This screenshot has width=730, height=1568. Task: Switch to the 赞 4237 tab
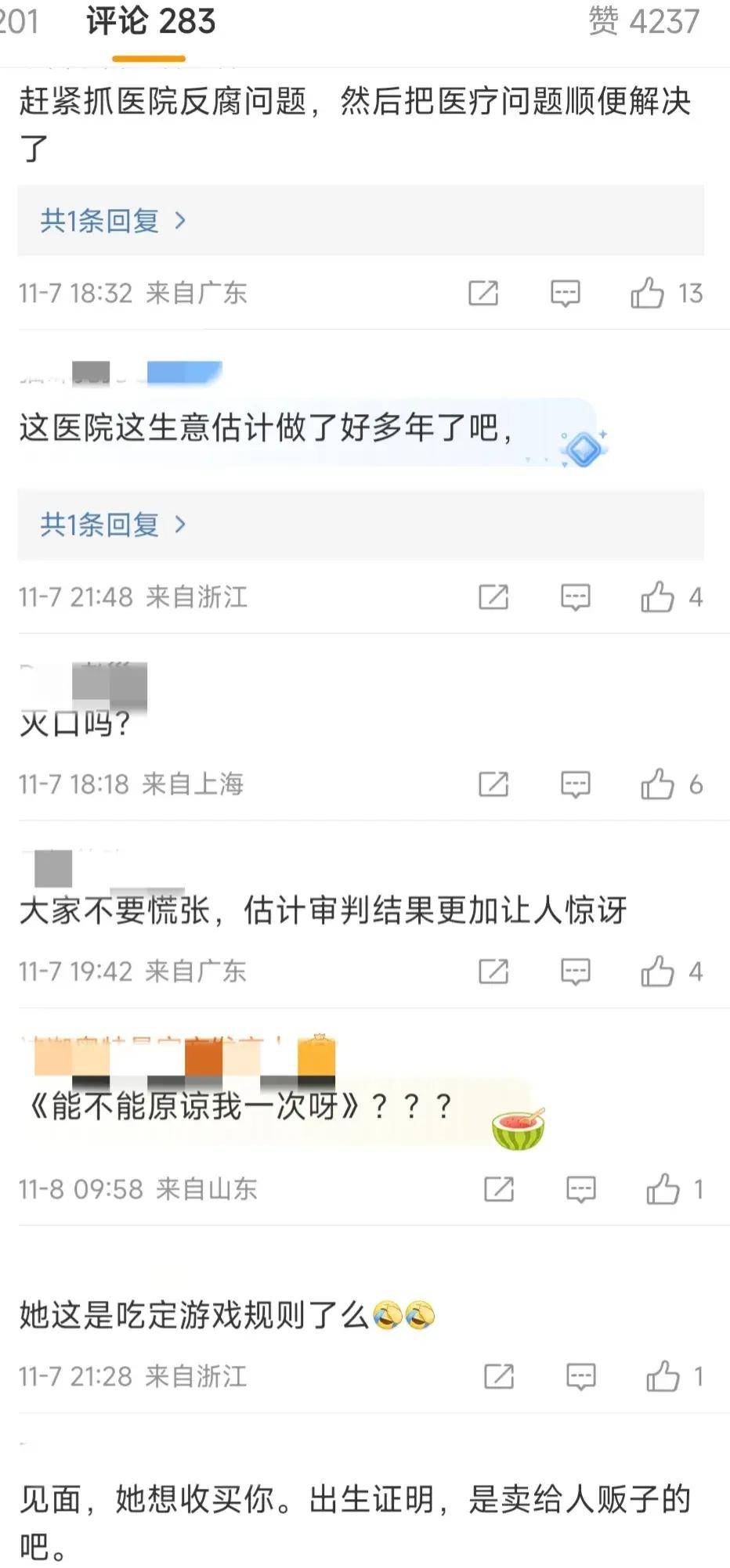pyautogui.click(x=643, y=22)
